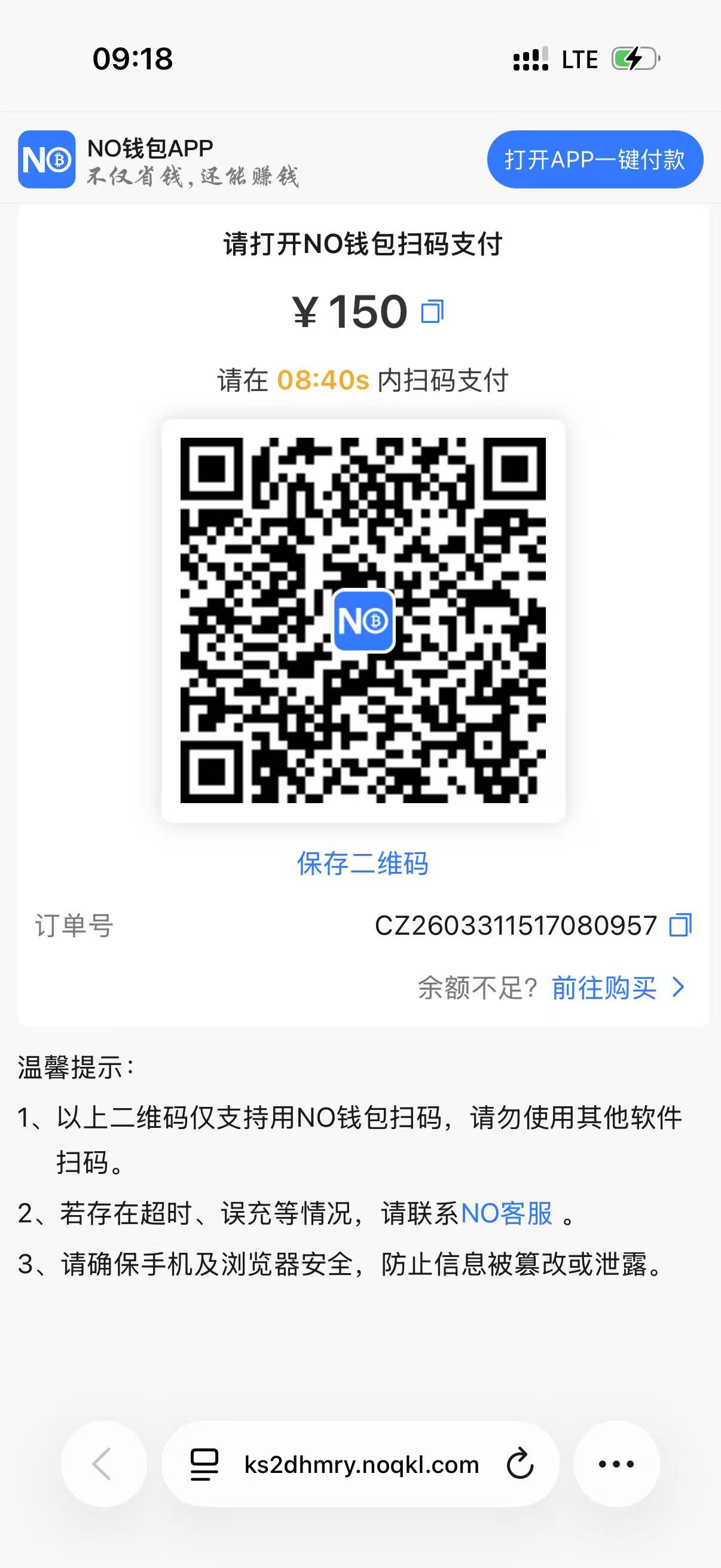This screenshot has width=721, height=1568.
Task: Copy the order number CZ2603311517080957
Action: click(x=680, y=925)
